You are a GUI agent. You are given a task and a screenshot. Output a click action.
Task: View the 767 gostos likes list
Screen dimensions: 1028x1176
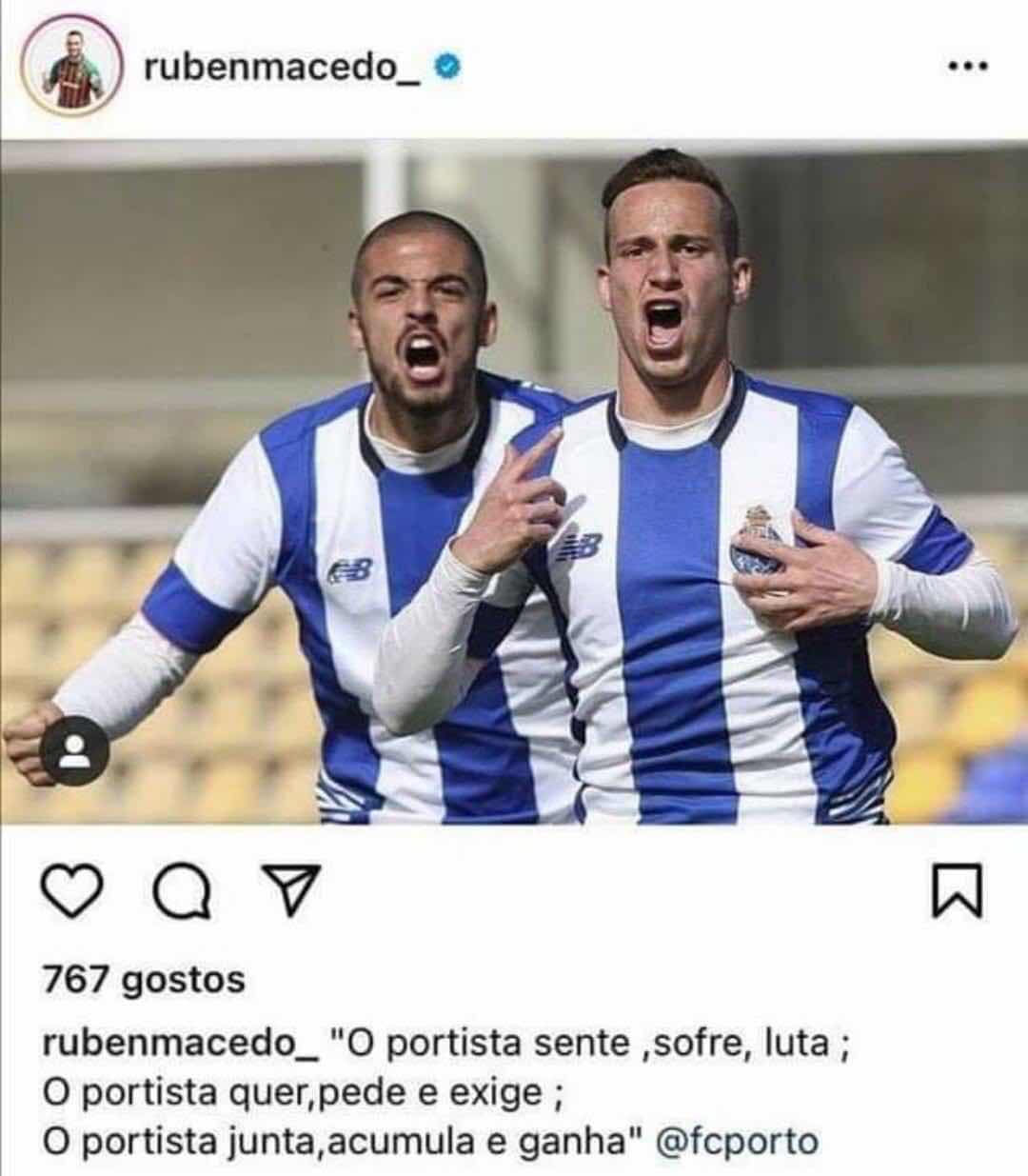tap(144, 979)
